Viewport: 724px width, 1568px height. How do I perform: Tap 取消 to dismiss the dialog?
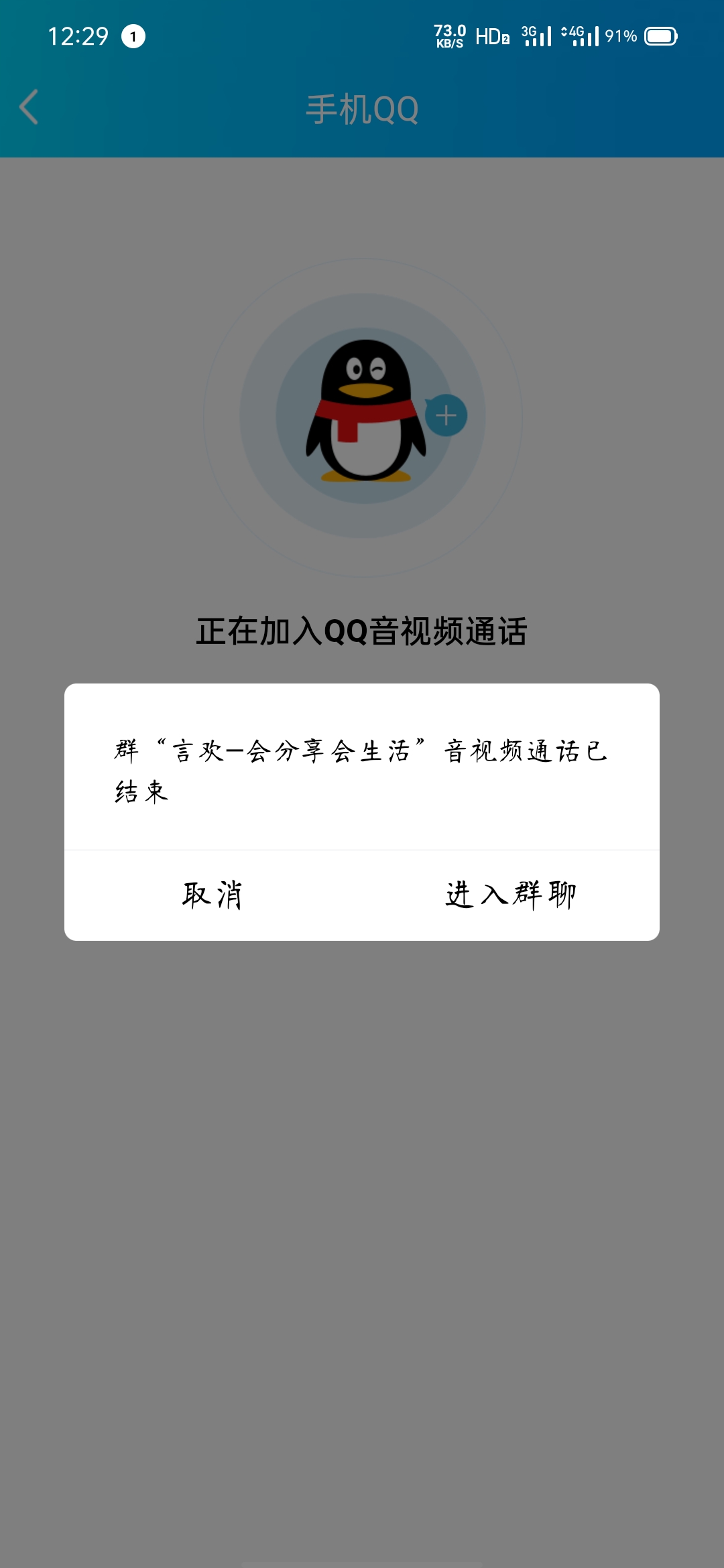(213, 895)
